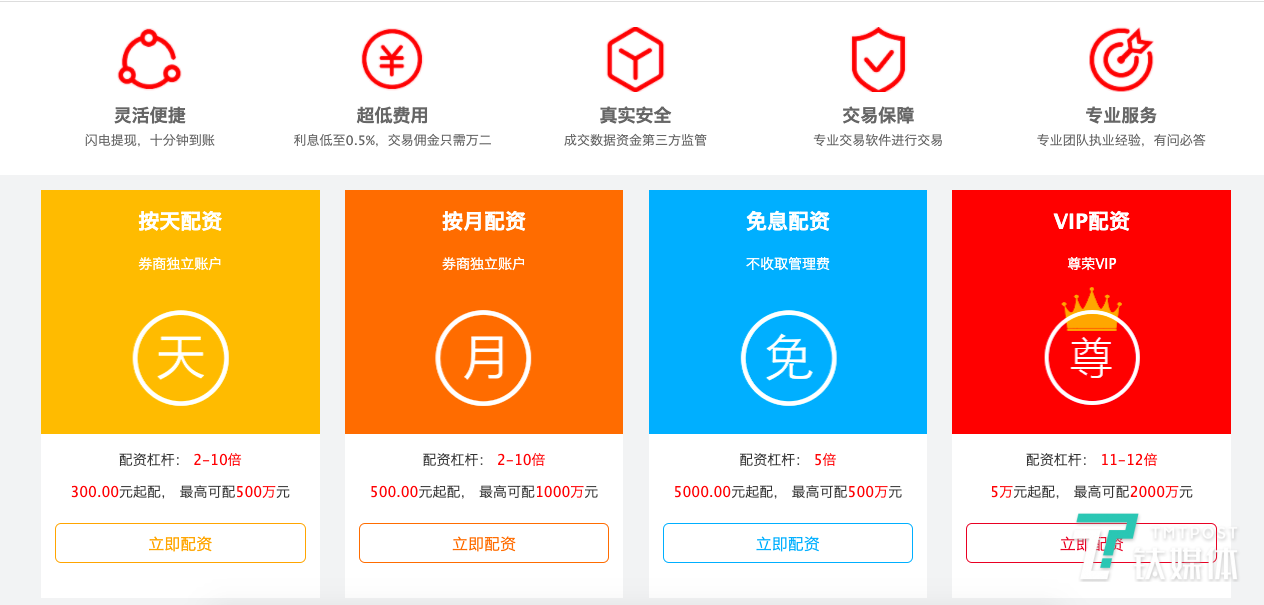Image resolution: width=1264 pixels, height=605 pixels.
Task: Tap 立即配资 under 按天配资 plan
Action: click(x=180, y=543)
